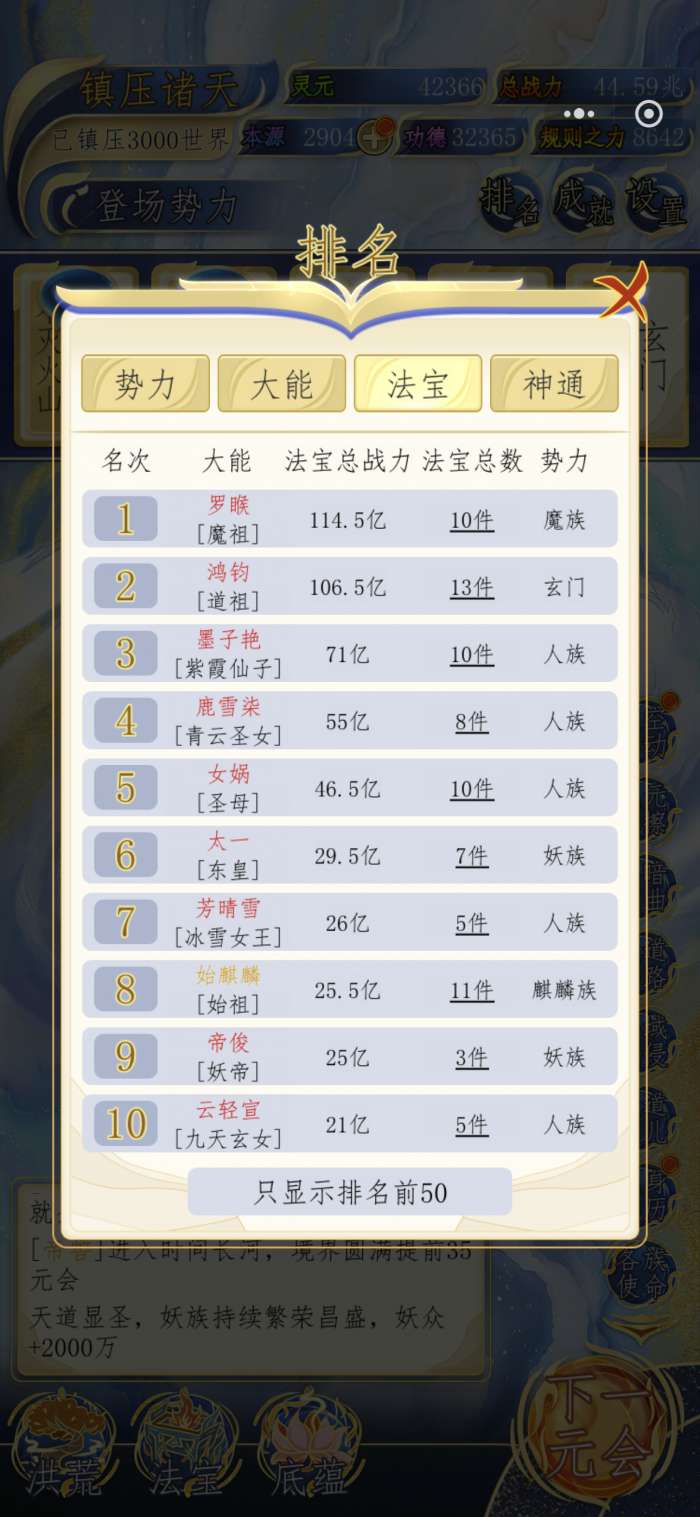Open 芳晴雪's 5件 treasure link
The height and width of the screenshot is (1517, 700).
click(x=472, y=923)
